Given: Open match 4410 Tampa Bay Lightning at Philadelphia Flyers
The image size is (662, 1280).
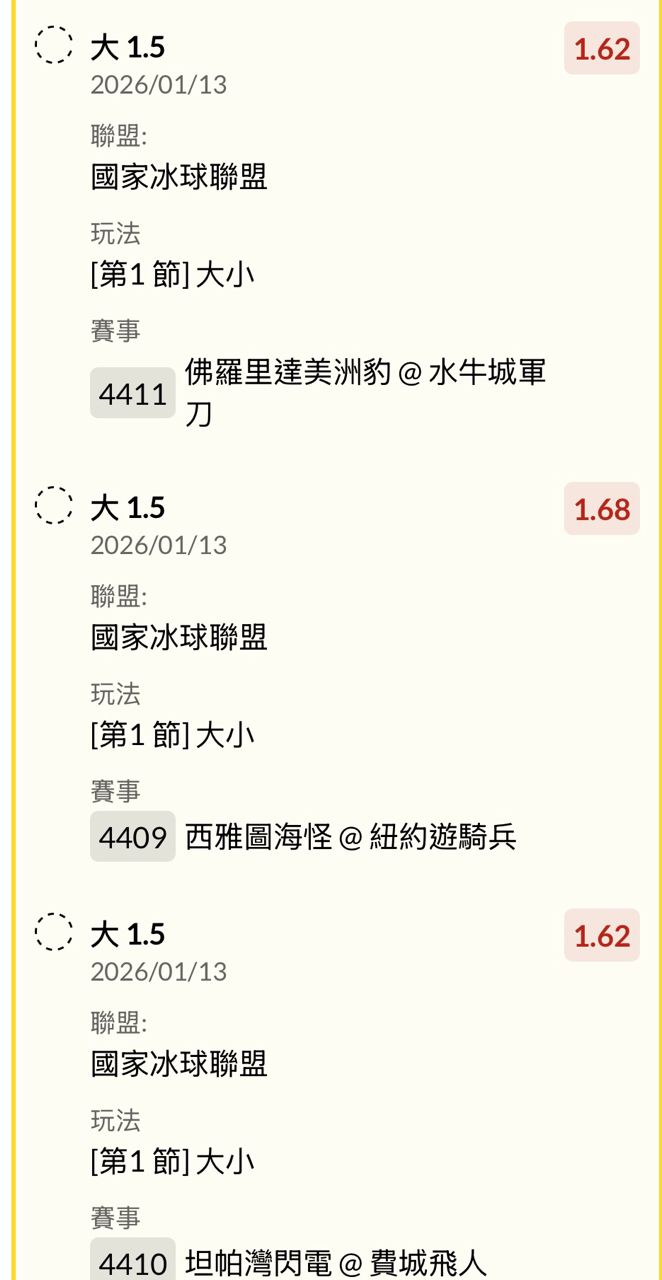Looking at the screenshot, I should pyautogui.click(x=335, y=1263).
